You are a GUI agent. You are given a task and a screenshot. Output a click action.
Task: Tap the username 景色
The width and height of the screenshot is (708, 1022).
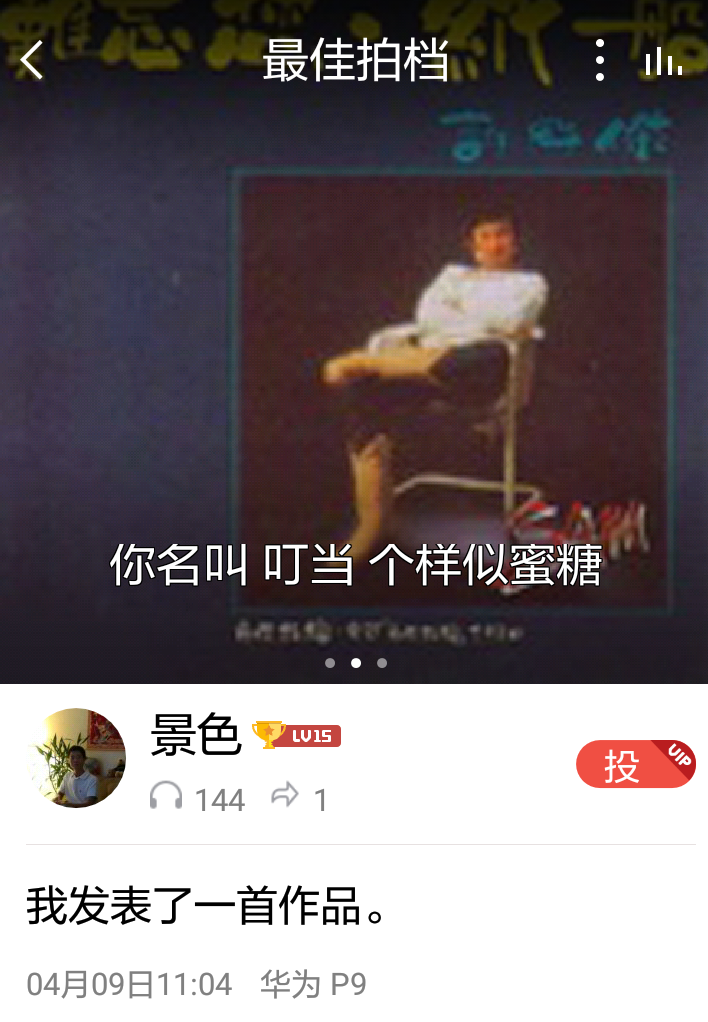point(195,736)
